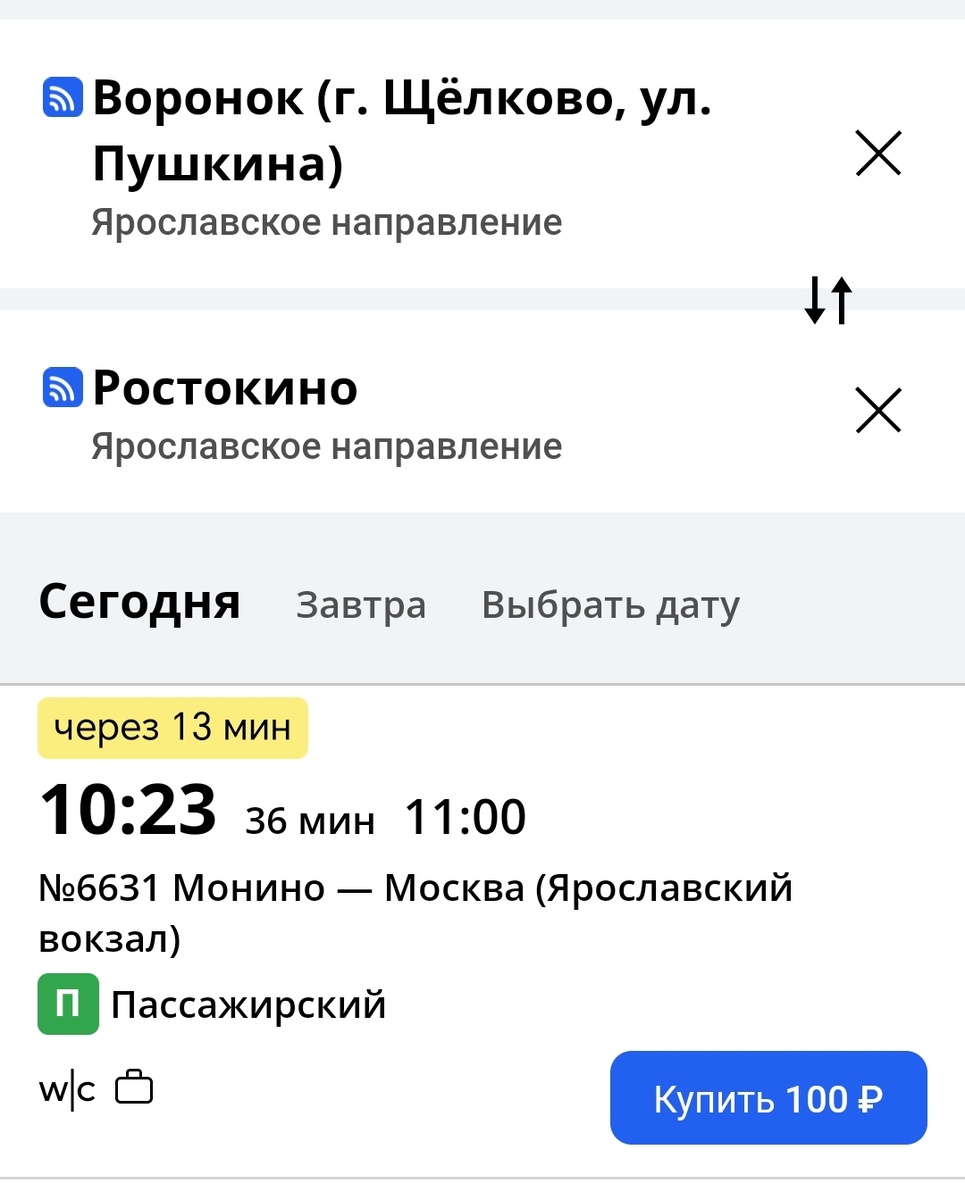Screen dimensions: 965x1200
Task: Click the Купить 100 ₽ button
Action: point(768,1097)
